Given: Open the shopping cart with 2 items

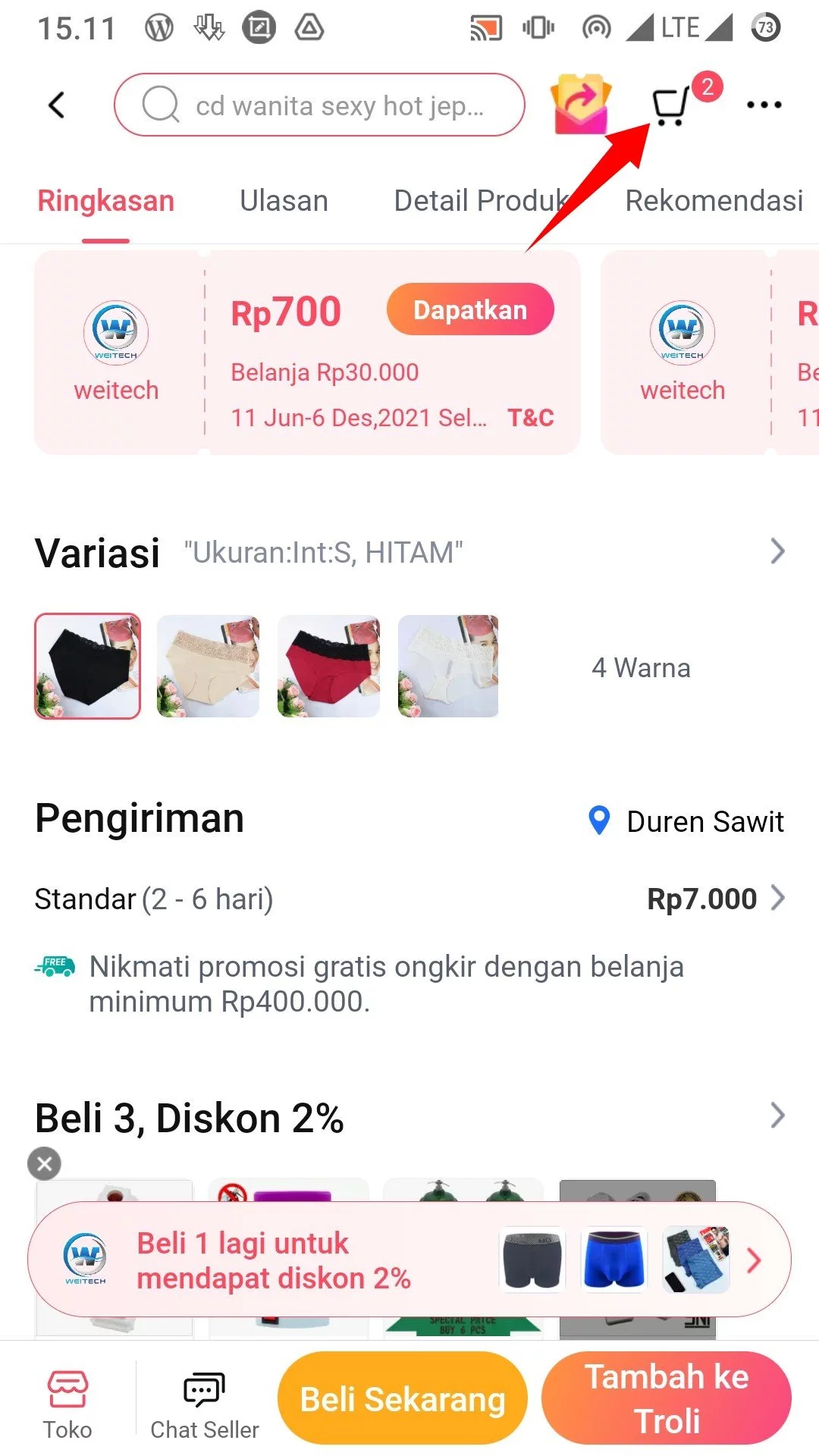Looking at the screenshot, I should click(666, 106).
